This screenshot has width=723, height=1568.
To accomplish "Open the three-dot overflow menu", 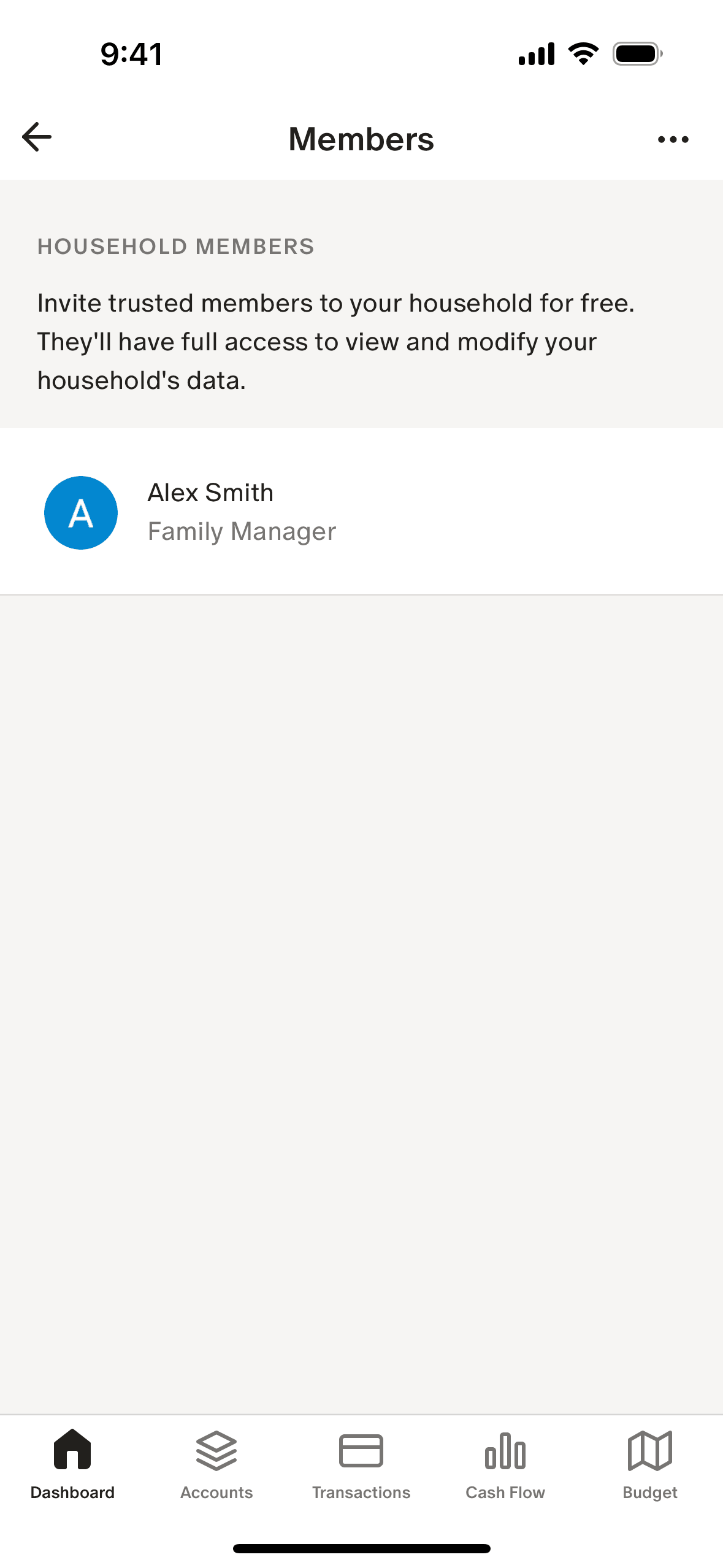I will tap(673, 140).
